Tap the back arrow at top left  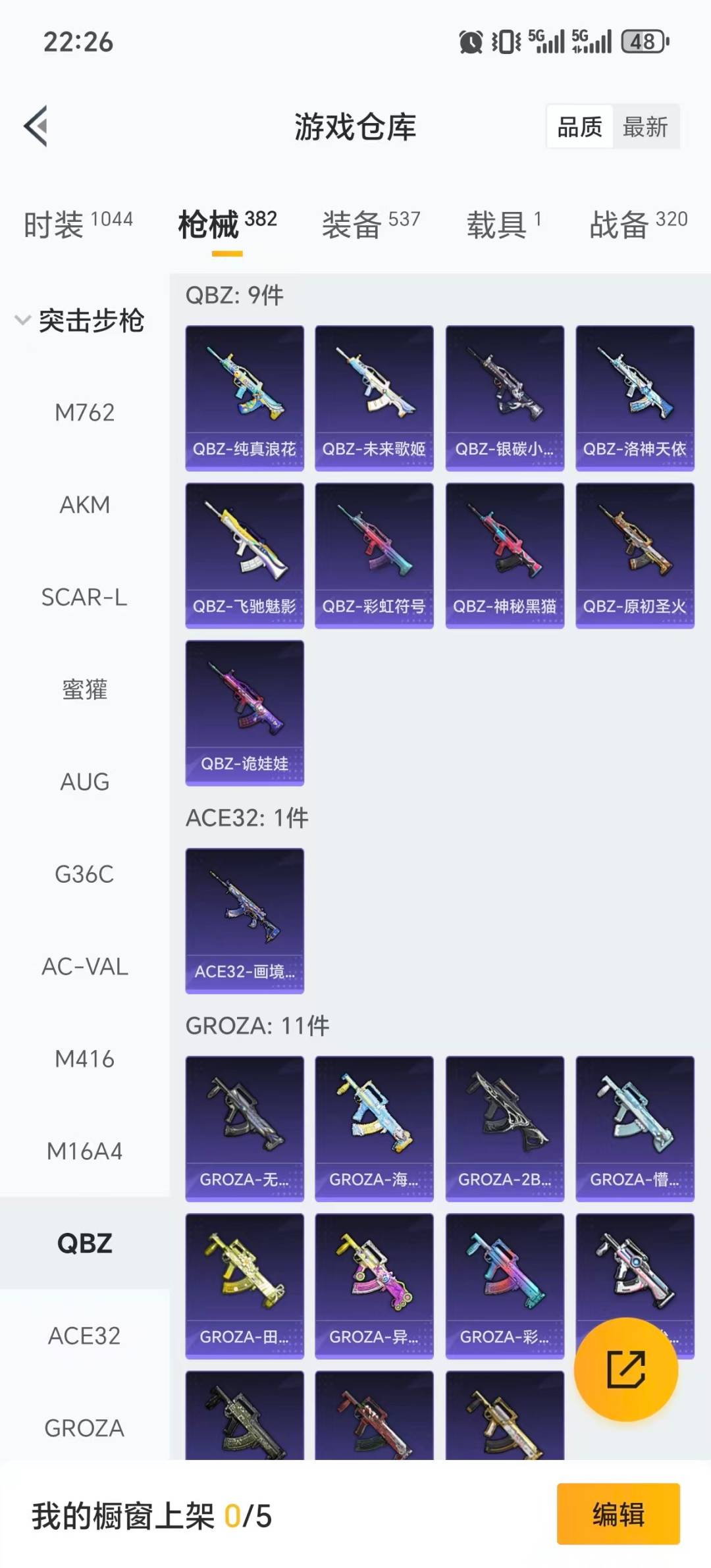click(x=38, y=125)
